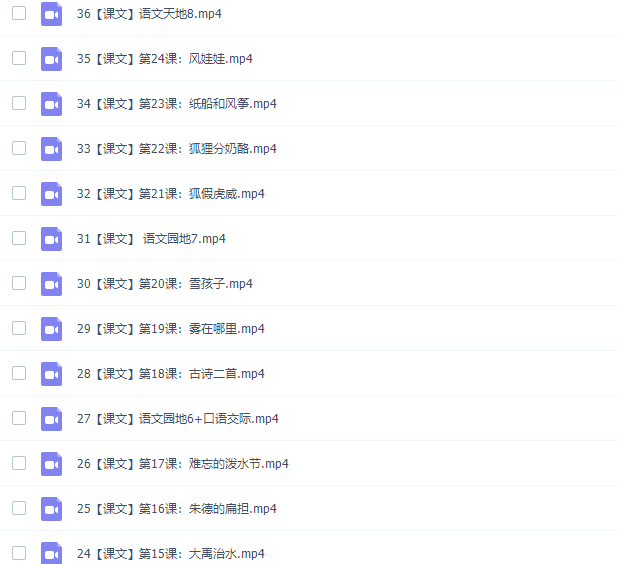
Task: Mark the checkbox for 第17课：难忘的泼水节.mp4
Action: pos(19,463)
